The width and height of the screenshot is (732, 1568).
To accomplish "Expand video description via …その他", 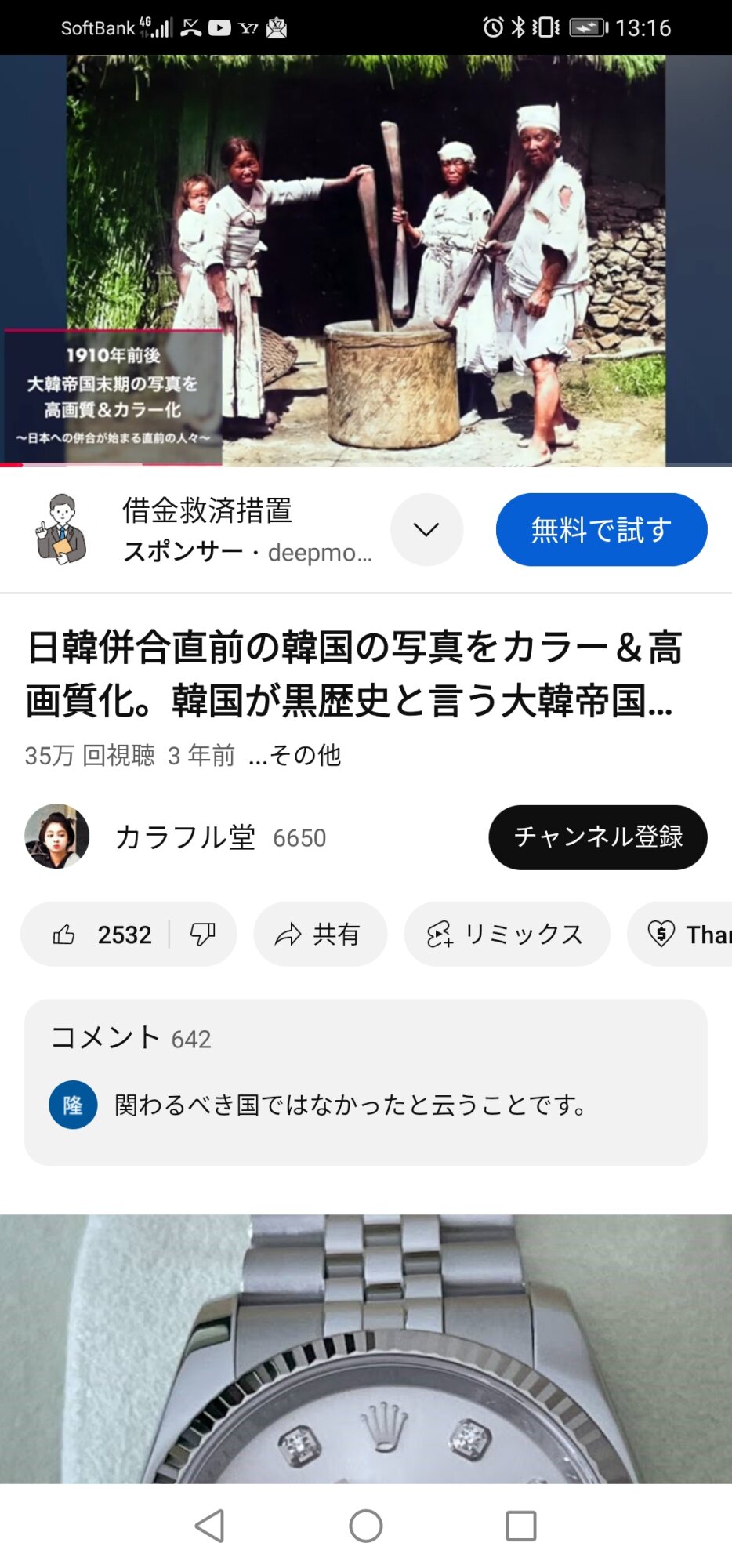I will coord(295,755).
